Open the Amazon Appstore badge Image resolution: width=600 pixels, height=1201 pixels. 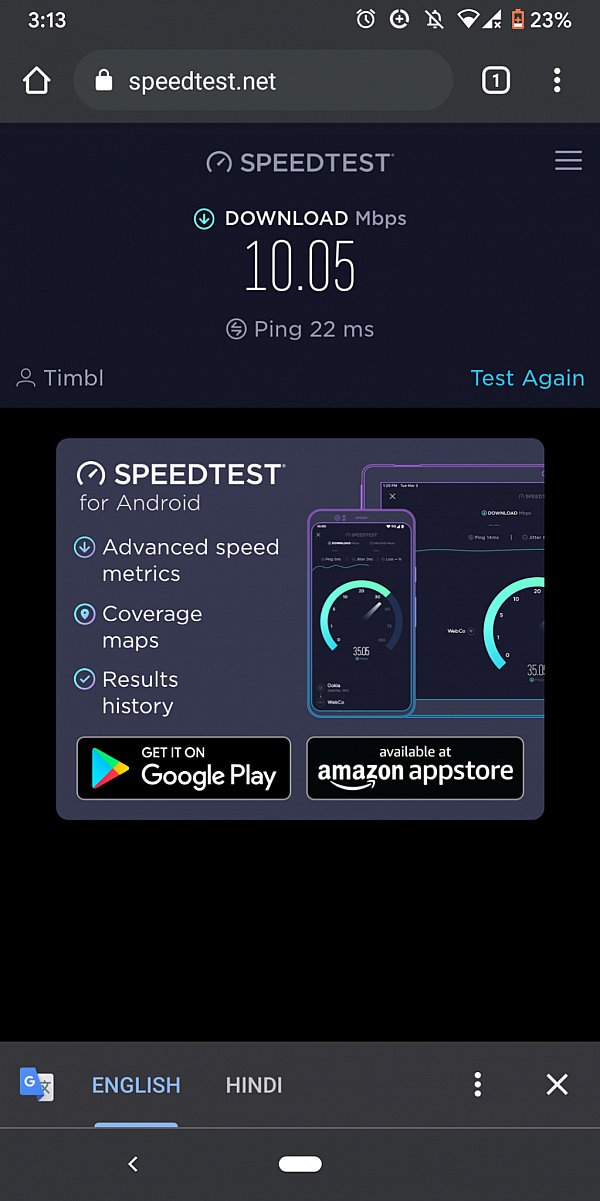(x=415, y=768)
